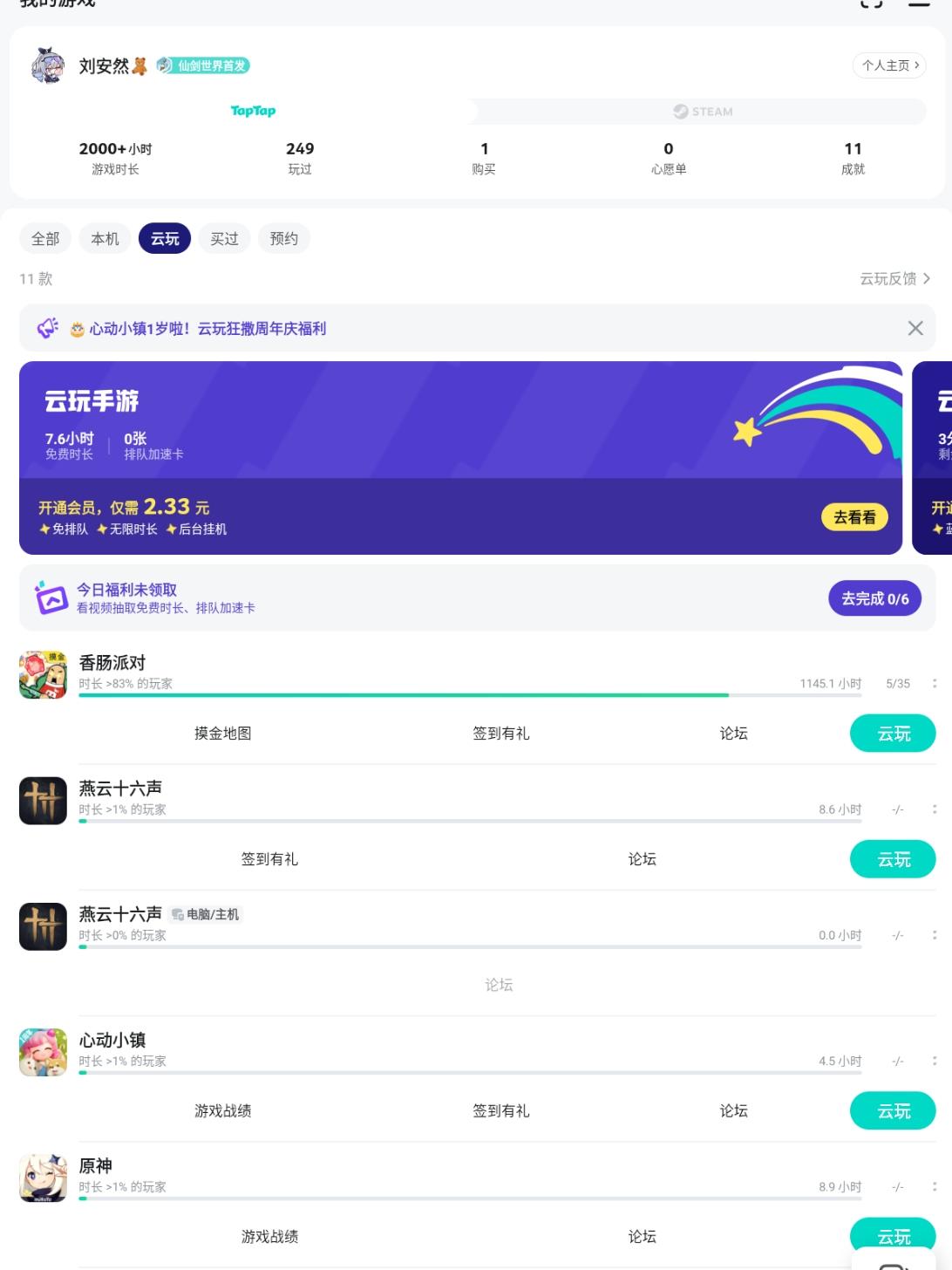Open the kebab menu next to 原神
Screen dimensions: 952x1270
(x=933, y=1186)
